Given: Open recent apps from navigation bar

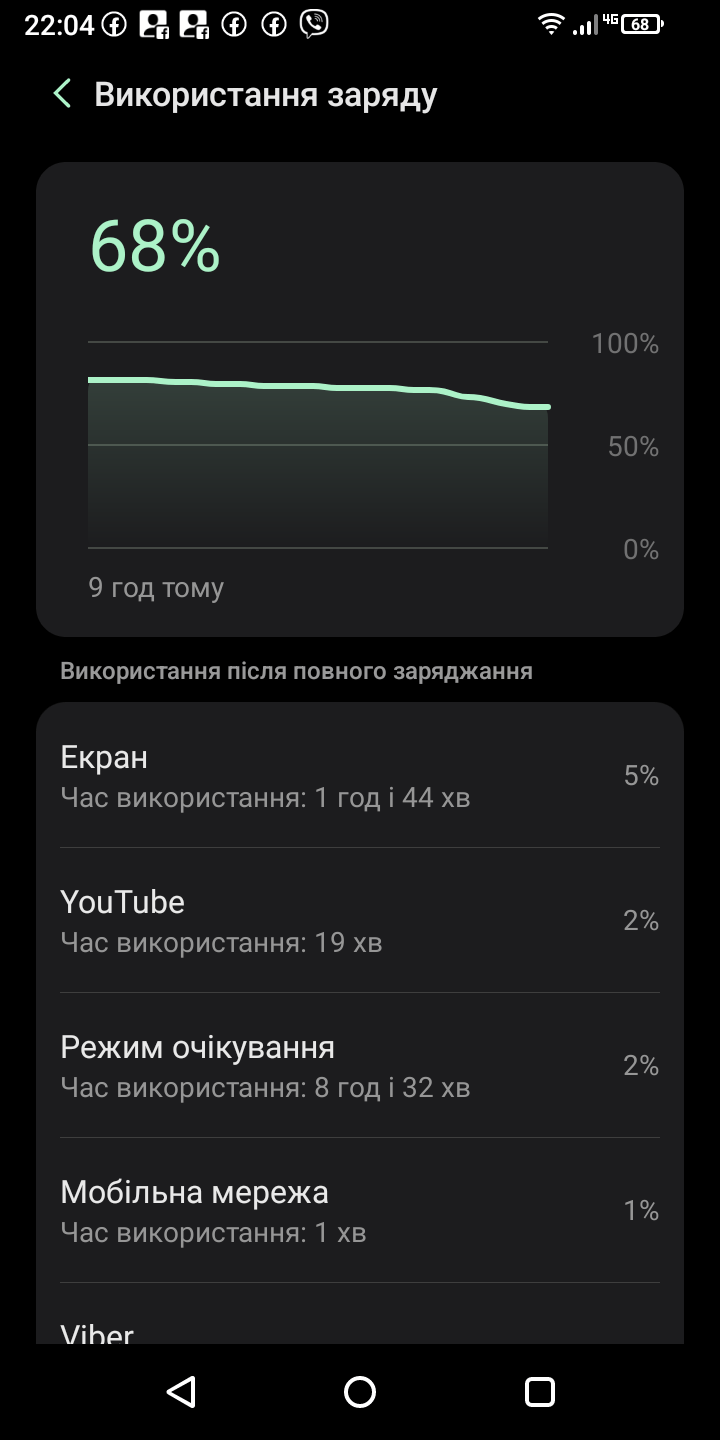Looking at the screenshot, I should (540, 1392).
